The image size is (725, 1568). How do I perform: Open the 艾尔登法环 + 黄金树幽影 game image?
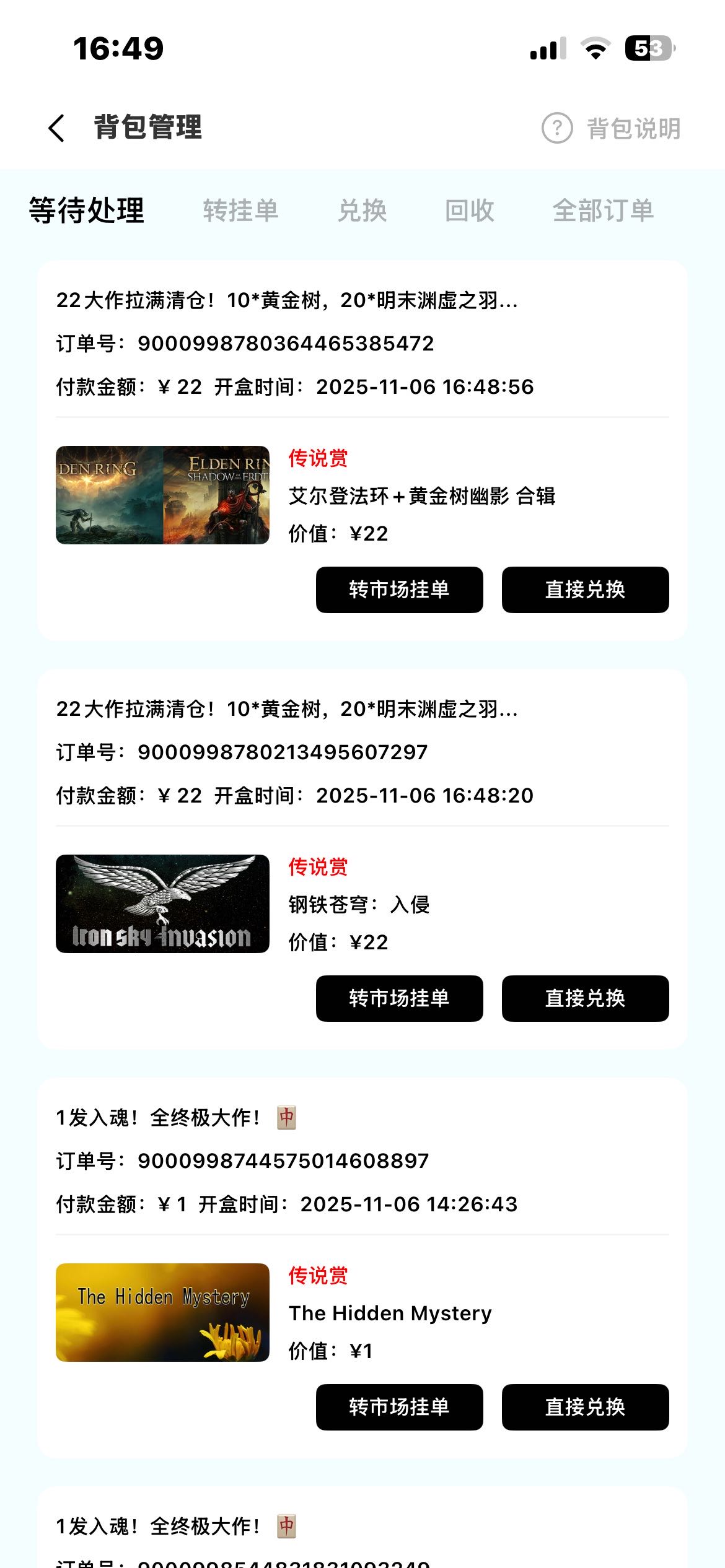[162, 495]
